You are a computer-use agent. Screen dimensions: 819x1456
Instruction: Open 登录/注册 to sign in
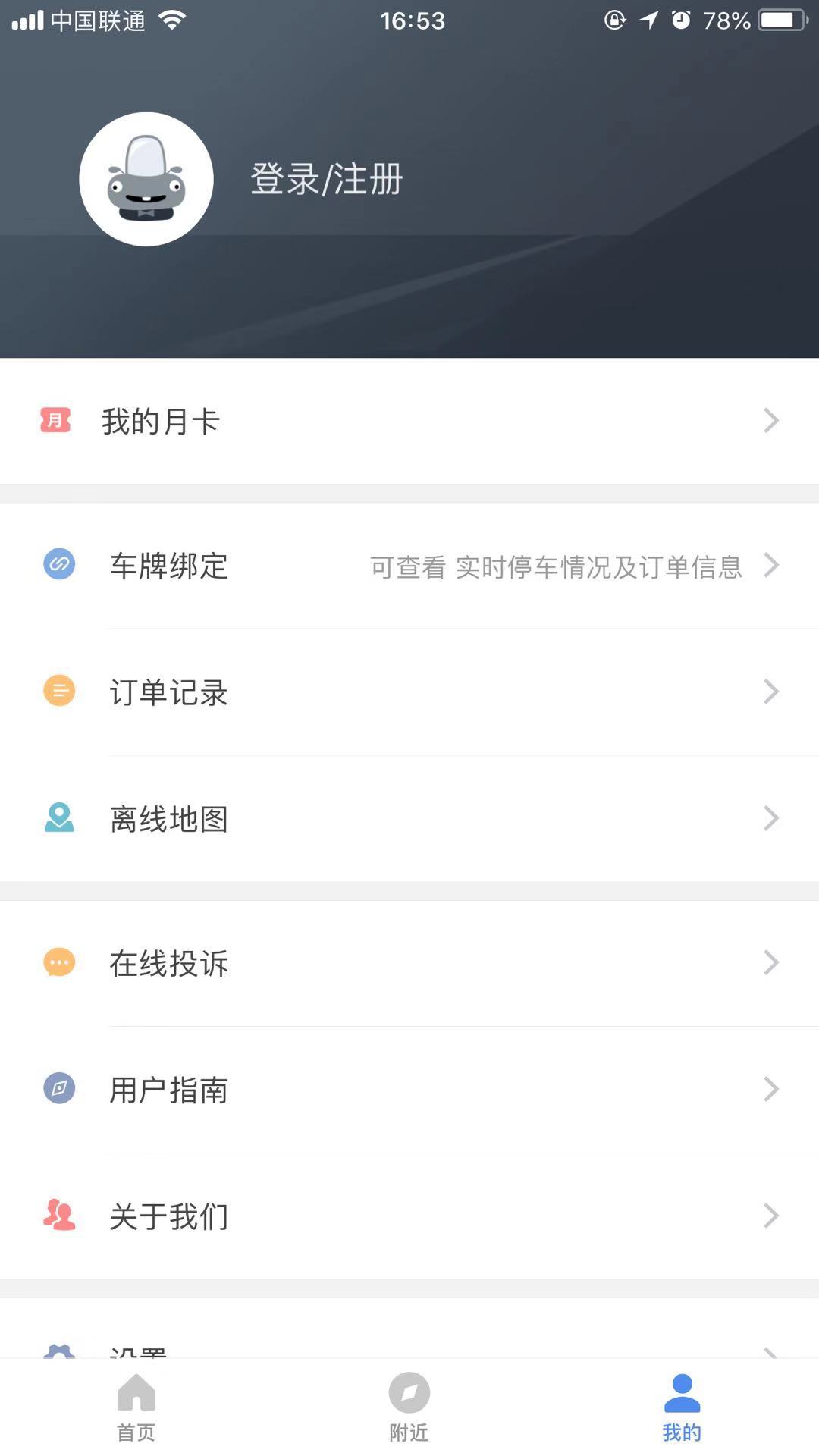pos(326,179)
